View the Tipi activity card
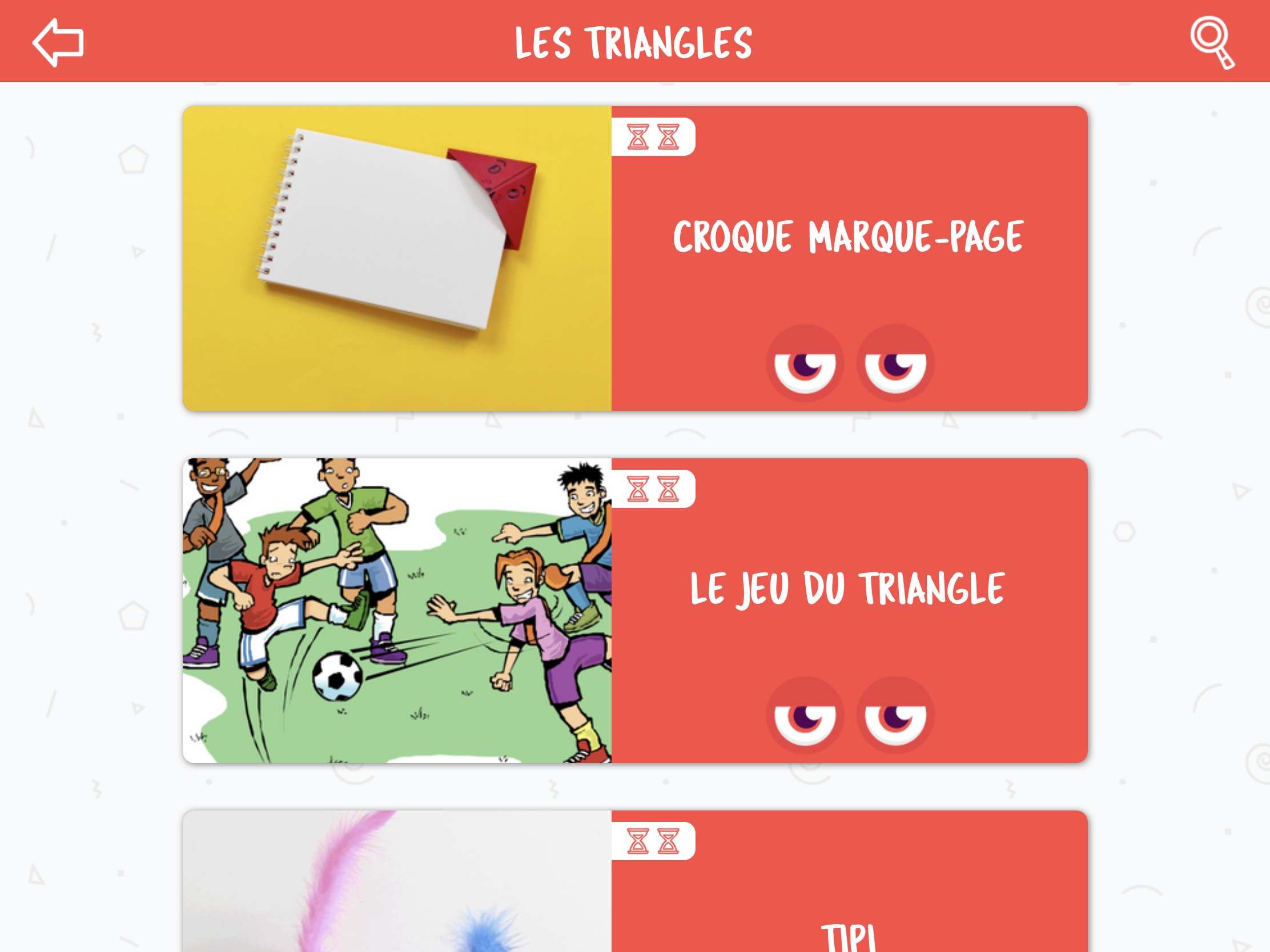This screenshot has width=1270, height=952. [x=634, y=884]
